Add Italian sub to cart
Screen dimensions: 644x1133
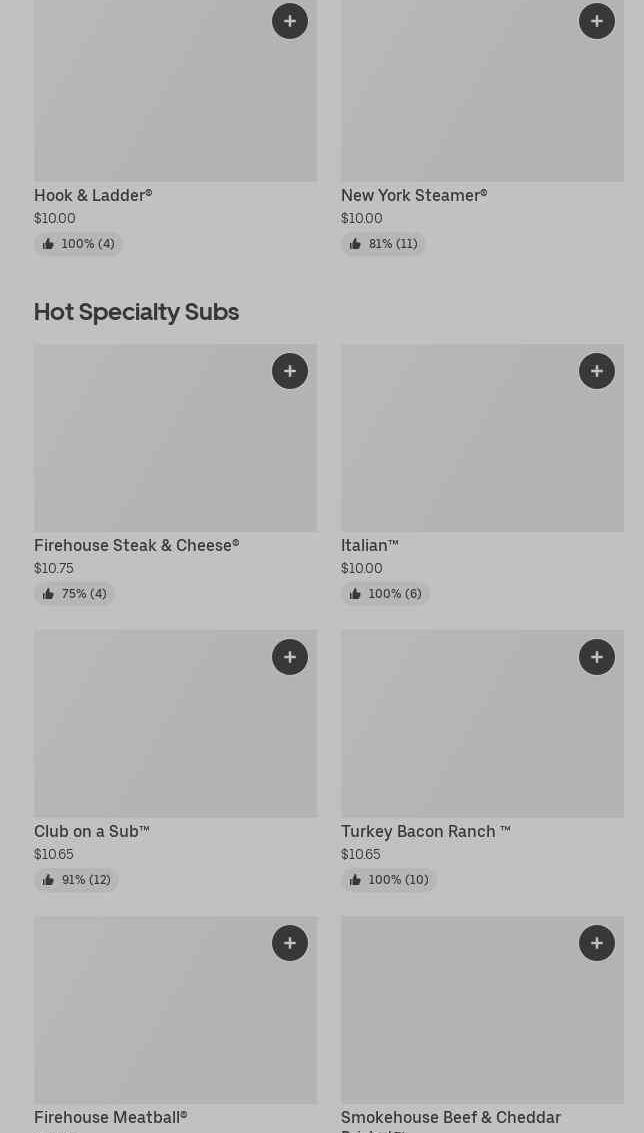click(x=597, y=371)
